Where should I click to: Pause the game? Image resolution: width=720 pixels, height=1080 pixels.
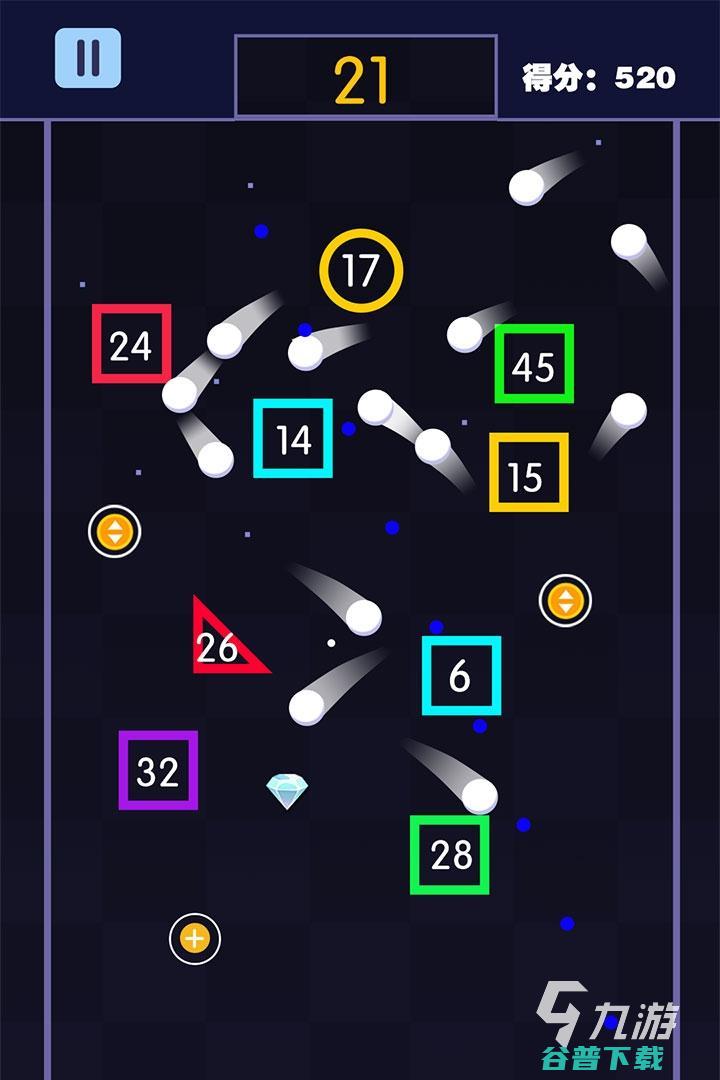tap(88, 57)
